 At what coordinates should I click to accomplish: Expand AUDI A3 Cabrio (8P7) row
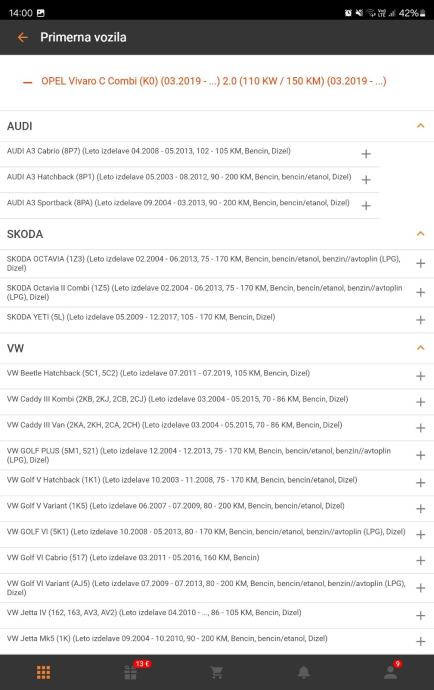click(x=366, y=154)
